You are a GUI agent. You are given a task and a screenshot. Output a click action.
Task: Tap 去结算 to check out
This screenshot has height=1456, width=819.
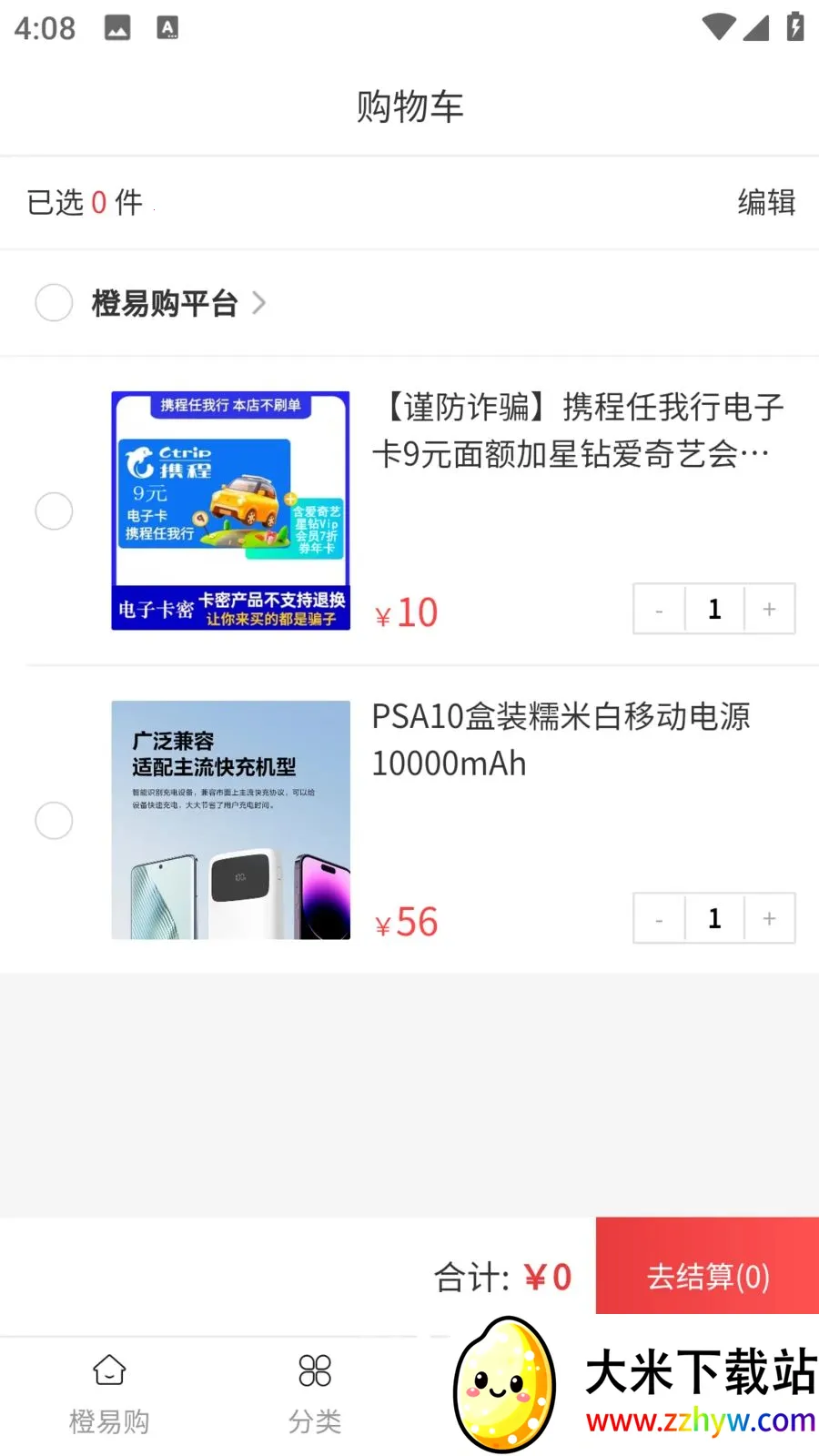707,1276
